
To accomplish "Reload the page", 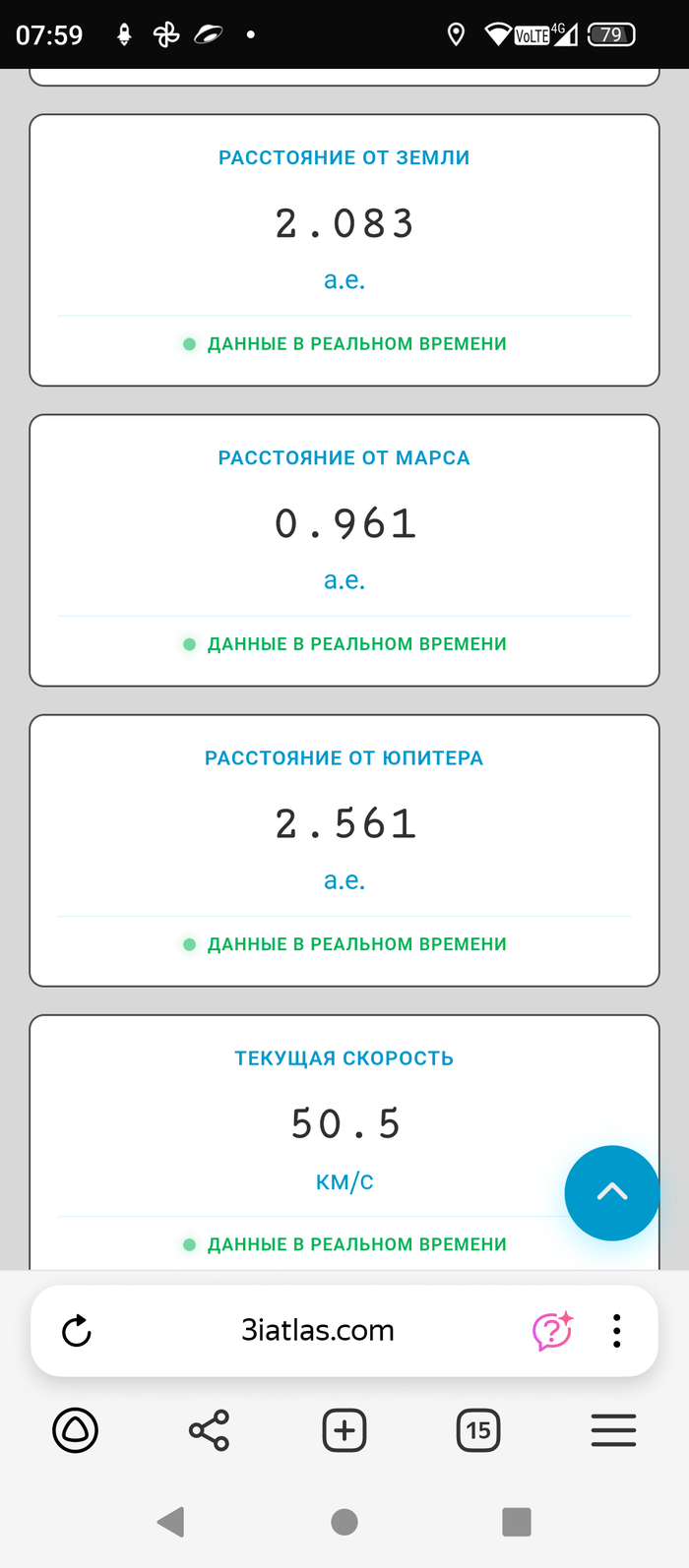I will [x=77, y=1331].
